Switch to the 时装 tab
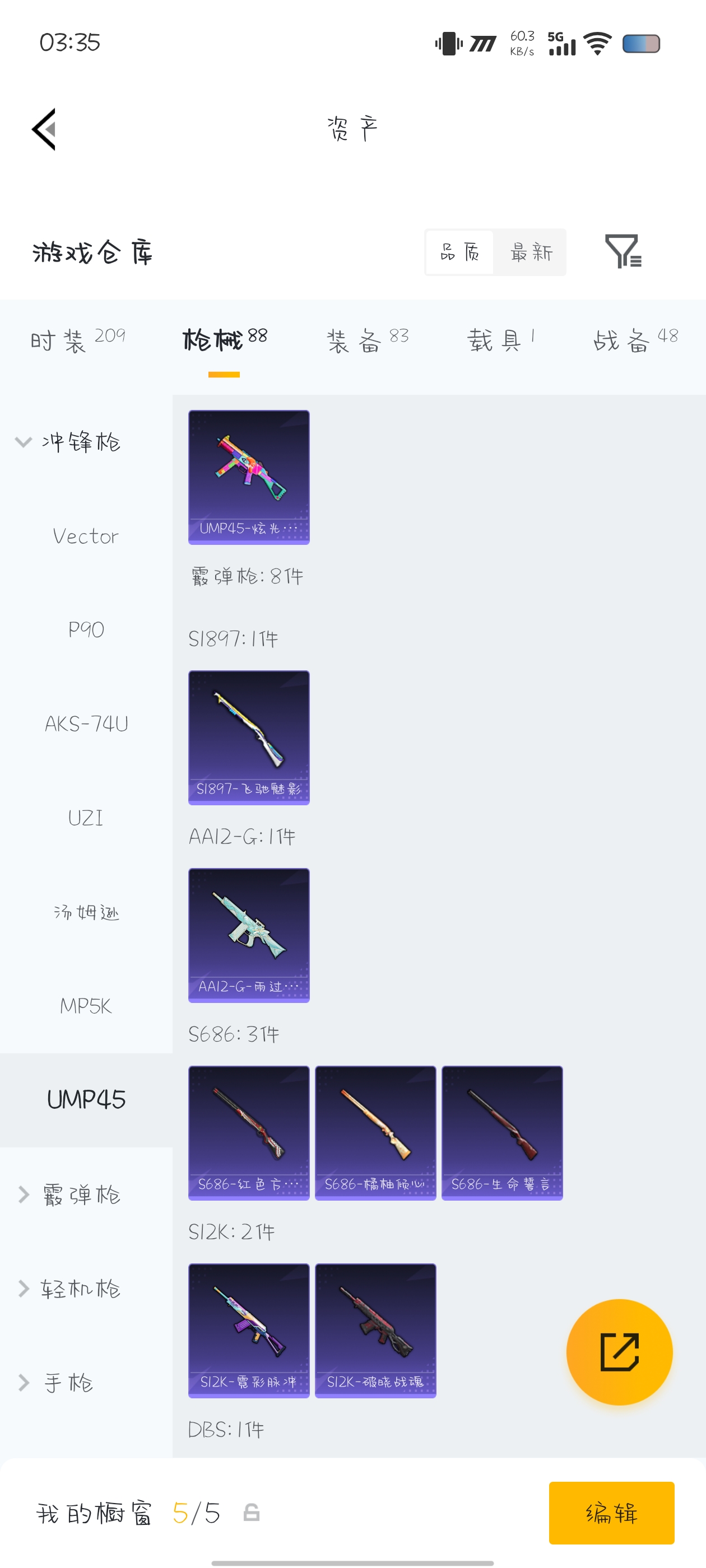The image size is (706, 1568). tap(77, 340)
